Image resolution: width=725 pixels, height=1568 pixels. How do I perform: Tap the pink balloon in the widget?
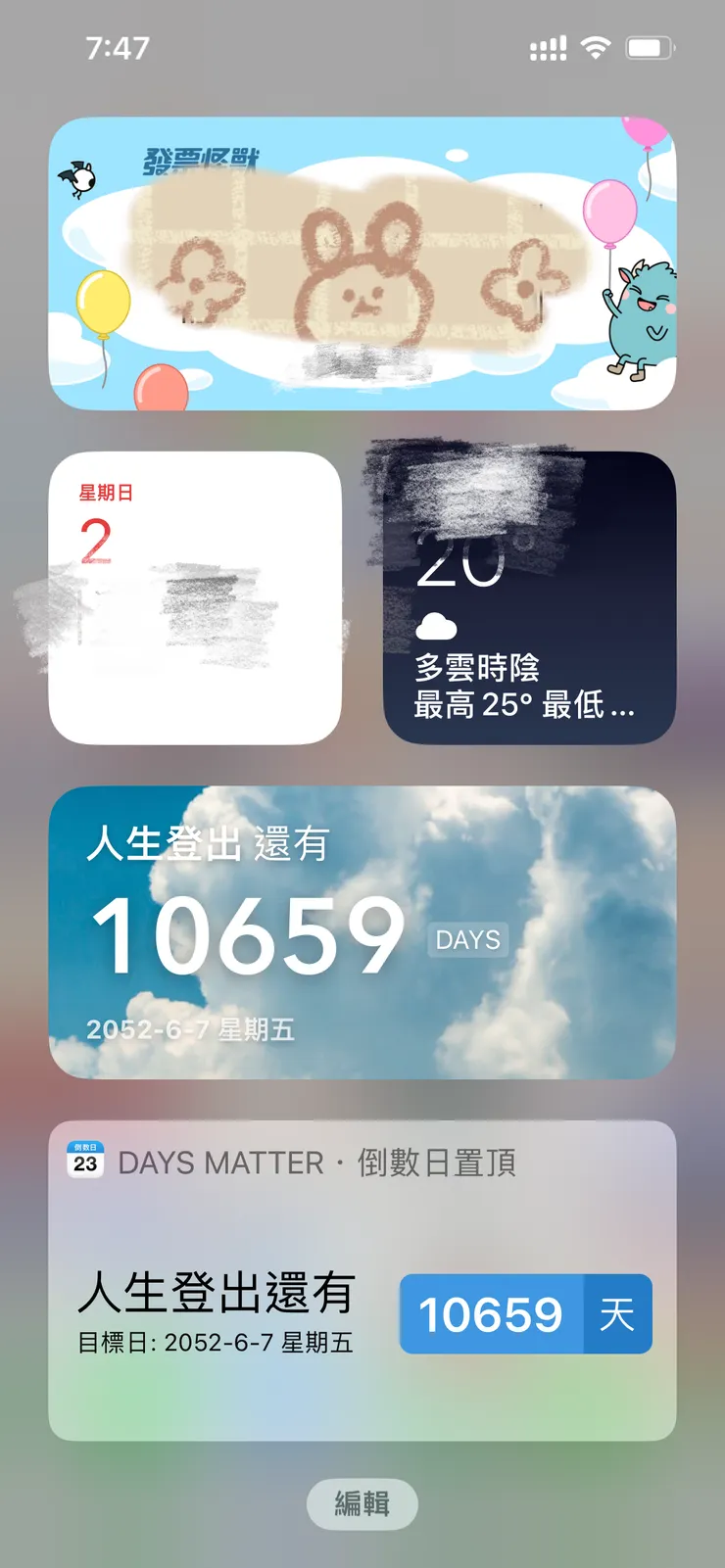[607, 211]
